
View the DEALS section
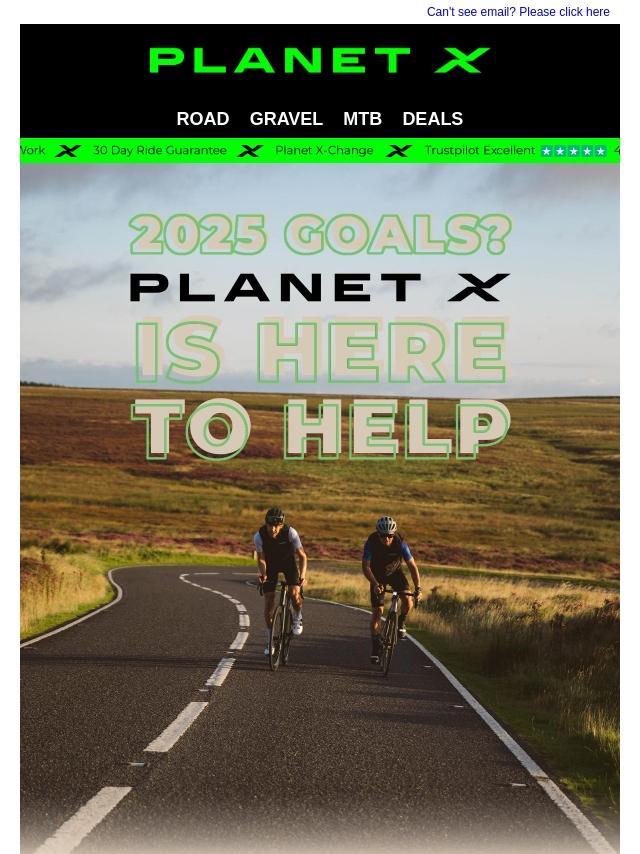[432, 119]
